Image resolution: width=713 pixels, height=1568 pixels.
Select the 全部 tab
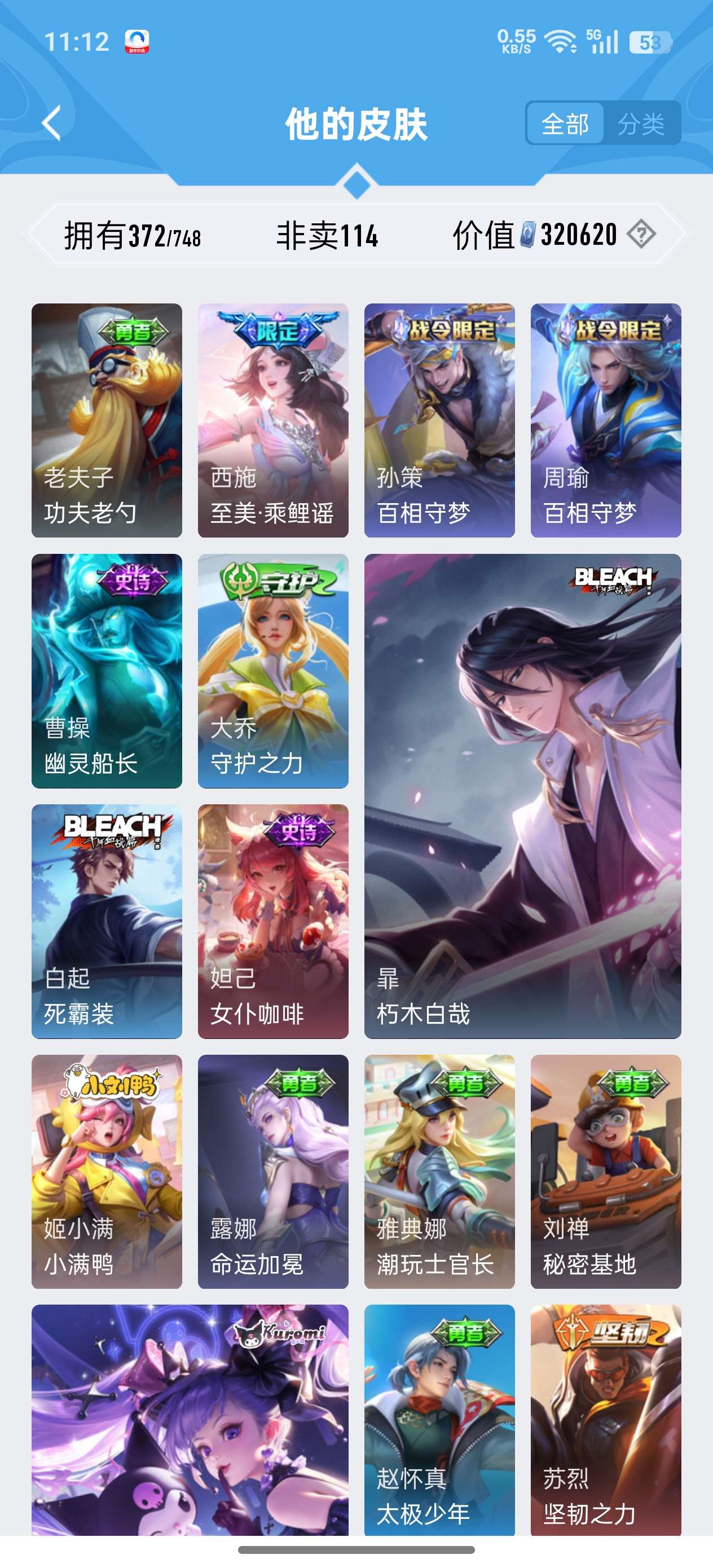[x=565, y=124]
